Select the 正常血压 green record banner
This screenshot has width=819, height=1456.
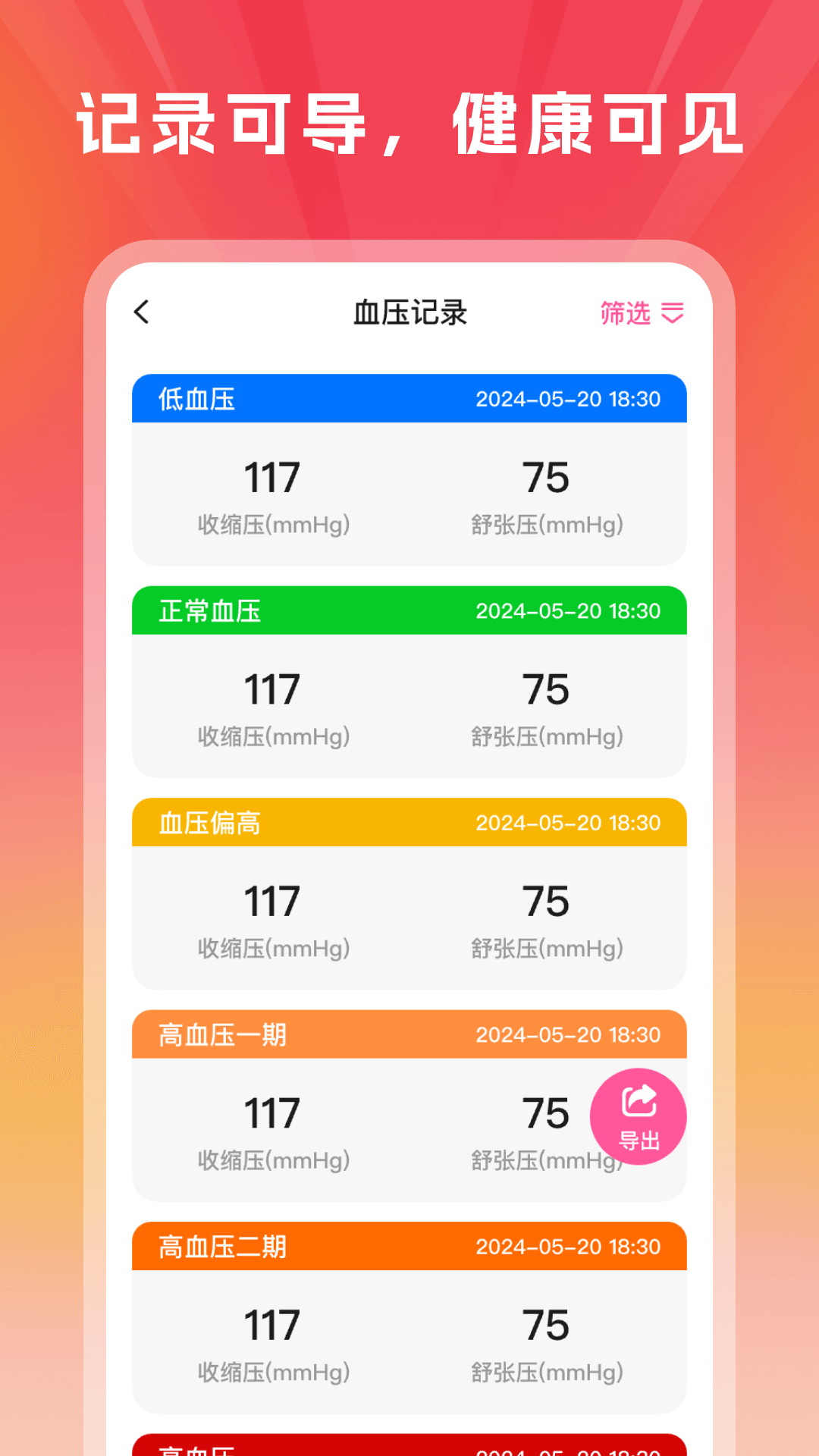click(409, 610)
